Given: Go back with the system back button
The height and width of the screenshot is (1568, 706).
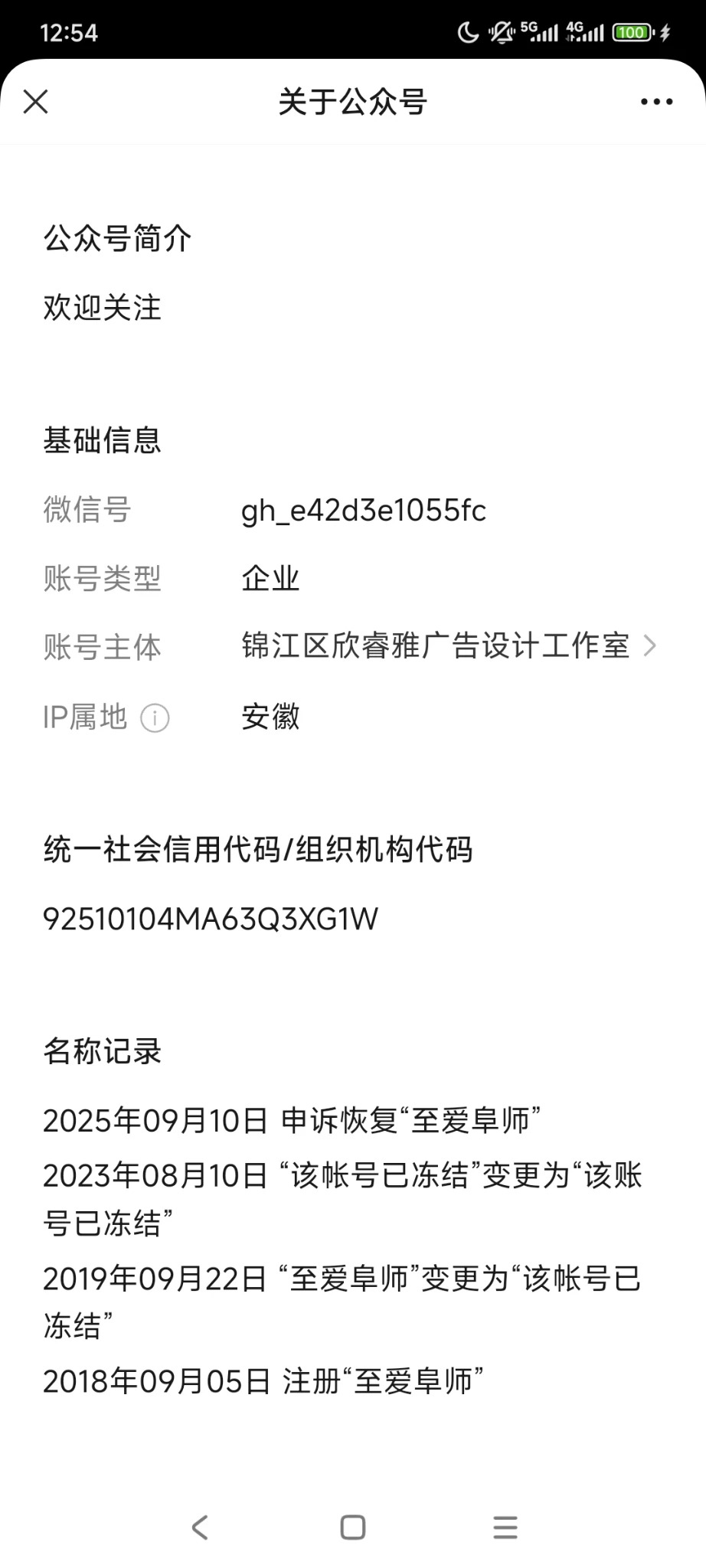Looking at the screenshot, I should [200, 1527].
